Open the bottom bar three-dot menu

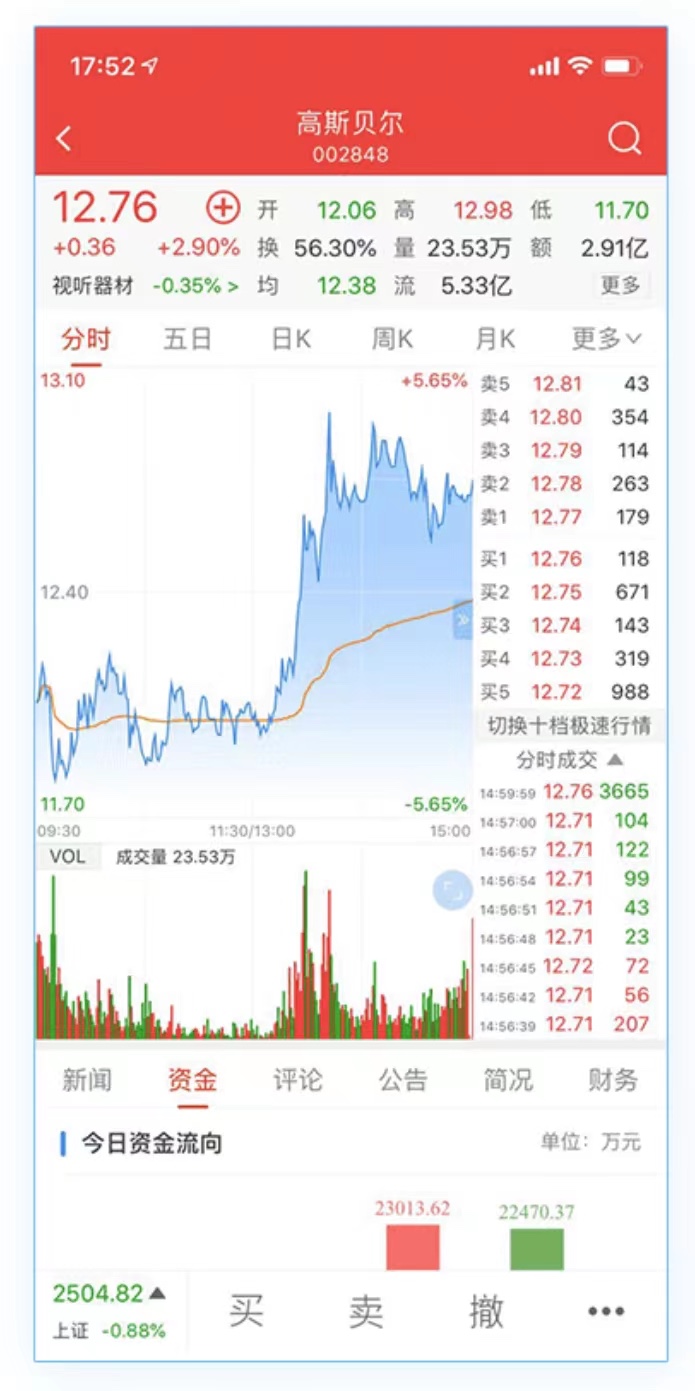tap(606, 1311)
